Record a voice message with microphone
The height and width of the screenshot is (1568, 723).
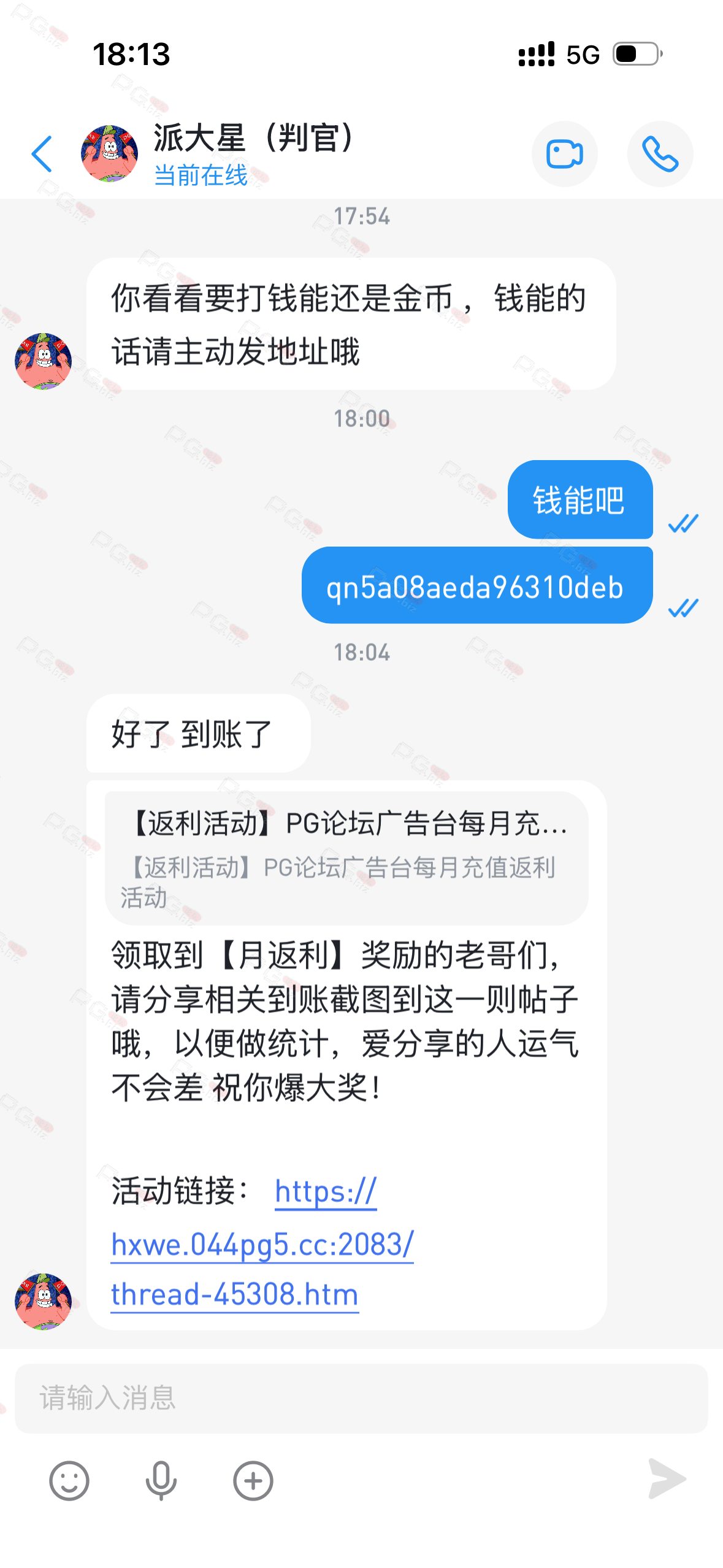[x=161, y=1480]
